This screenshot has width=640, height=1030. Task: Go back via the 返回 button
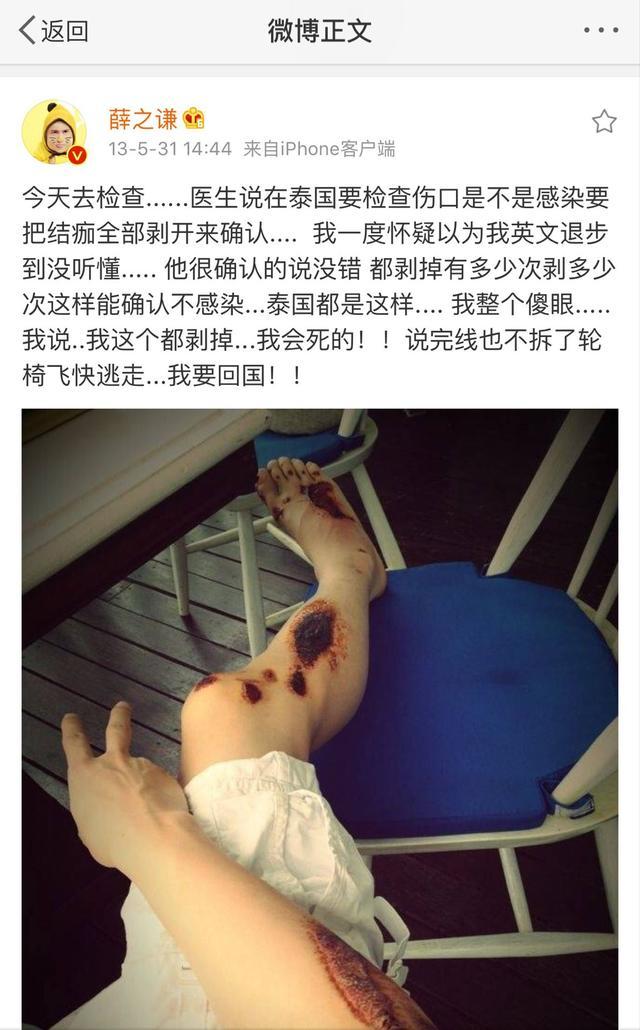coord(54,31)
